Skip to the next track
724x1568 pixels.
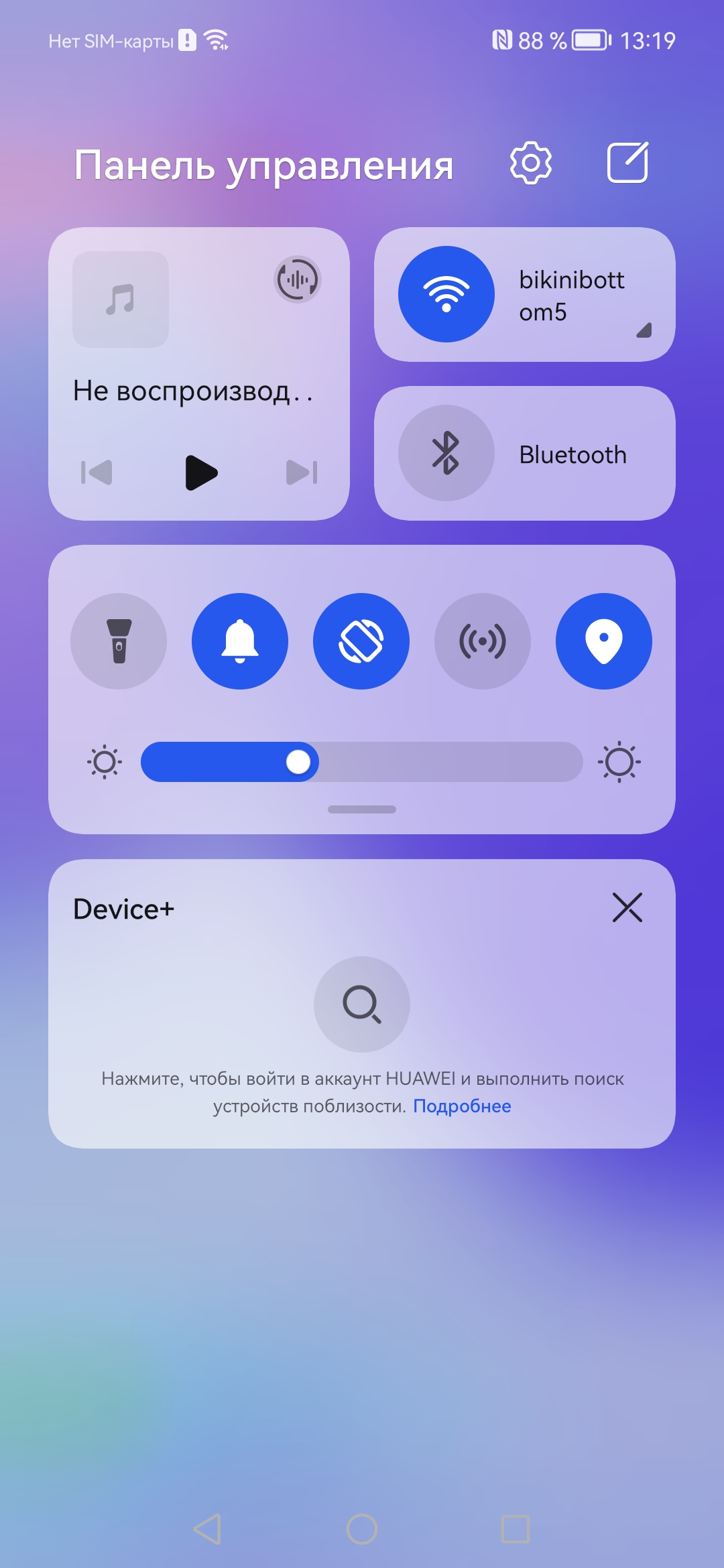pyautogui.click(x=301, y=472)
